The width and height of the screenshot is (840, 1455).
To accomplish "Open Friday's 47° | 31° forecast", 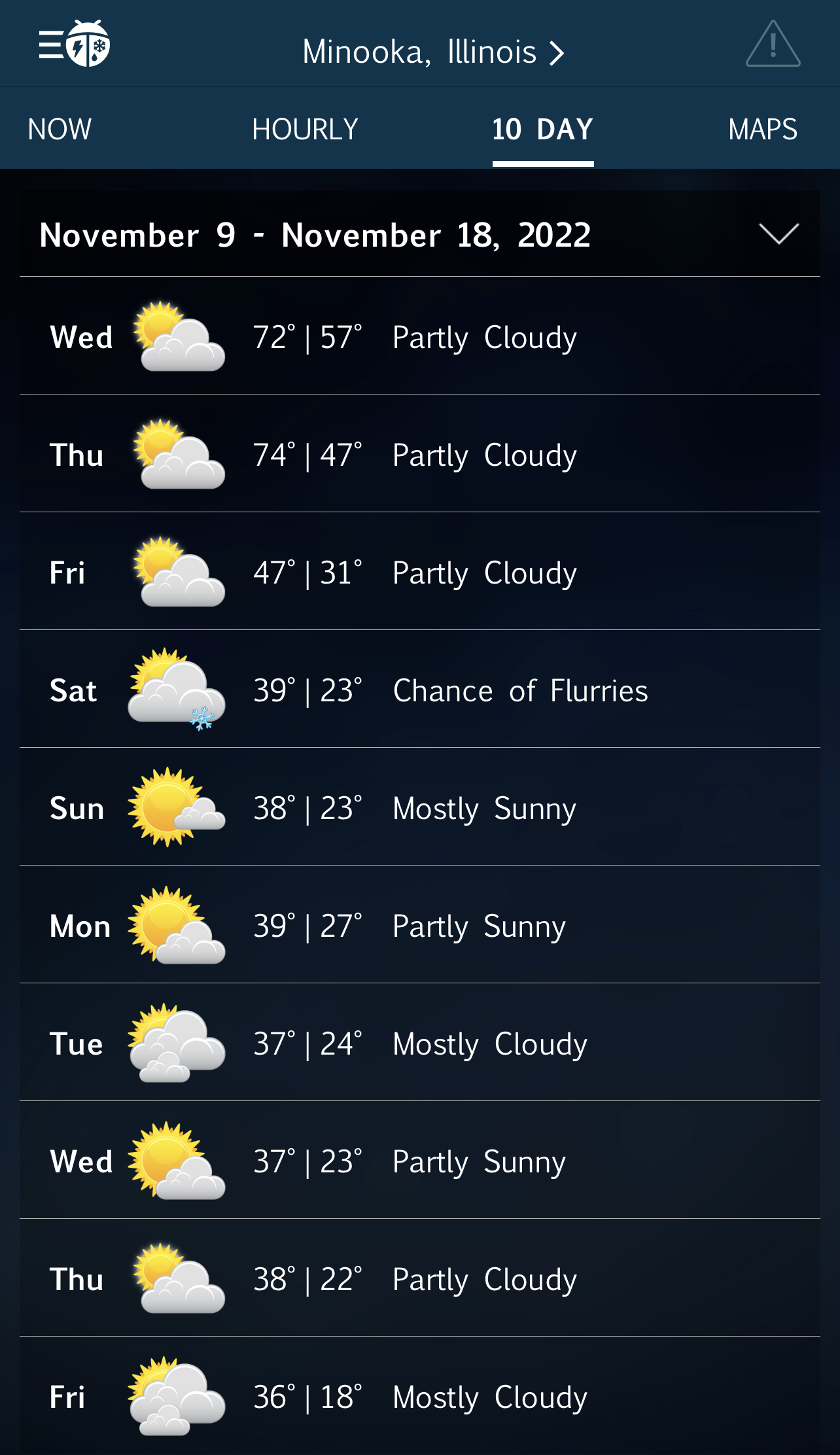I will pyautogui.click(x=420, y=571).
